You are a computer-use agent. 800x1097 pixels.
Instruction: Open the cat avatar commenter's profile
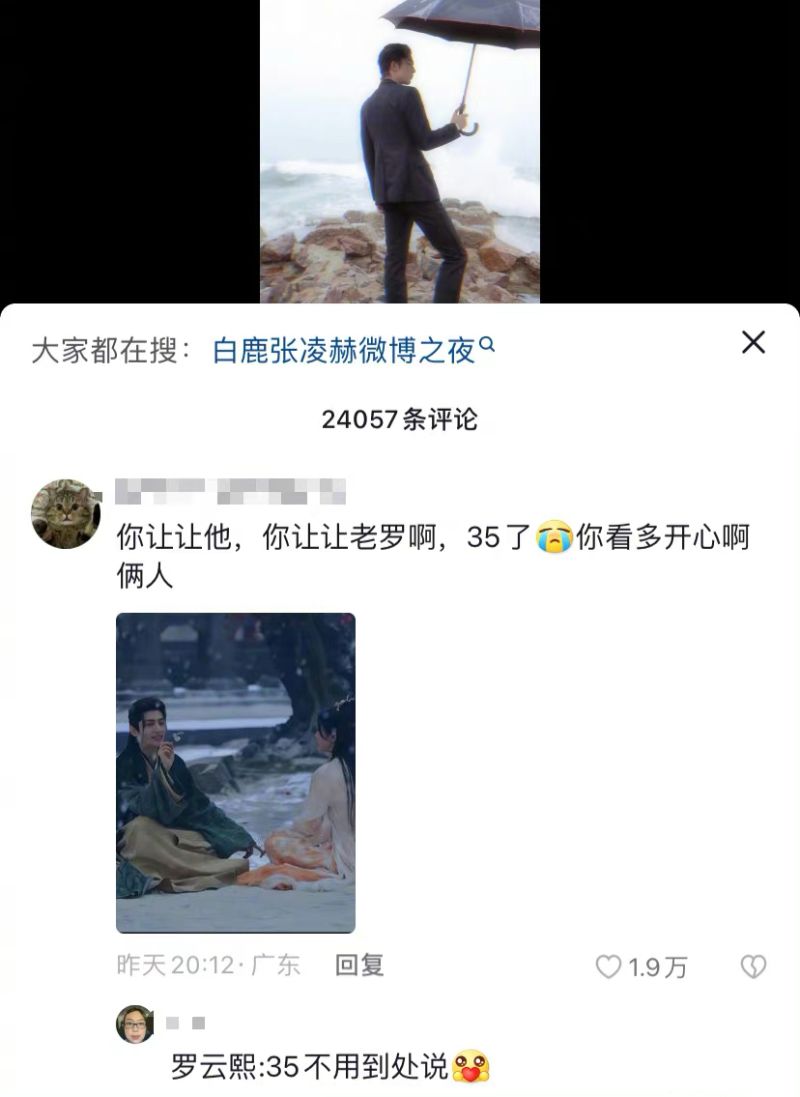click(x=67, y=513)
